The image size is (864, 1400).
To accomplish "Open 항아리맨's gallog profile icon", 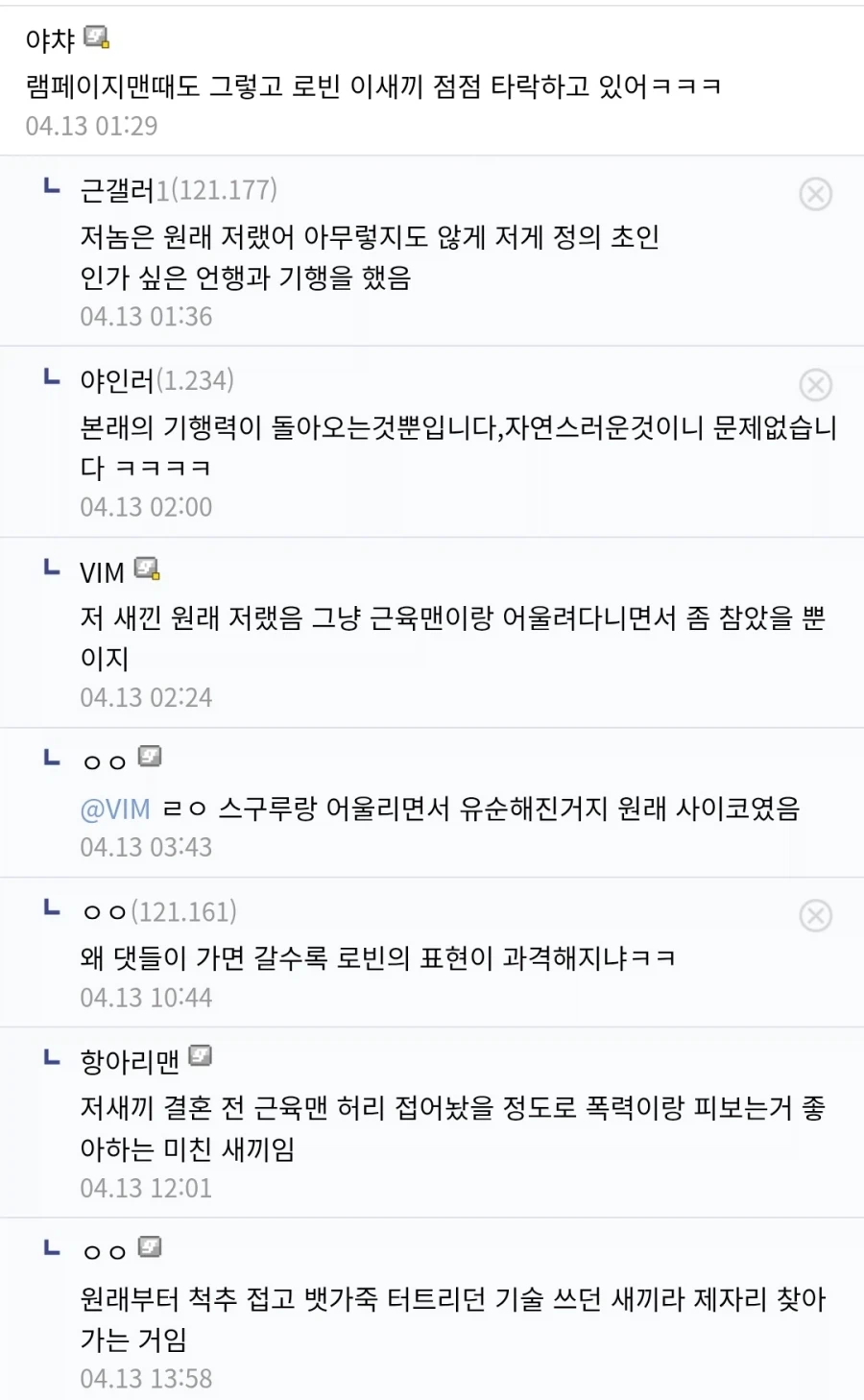I will coord(201,1057).
